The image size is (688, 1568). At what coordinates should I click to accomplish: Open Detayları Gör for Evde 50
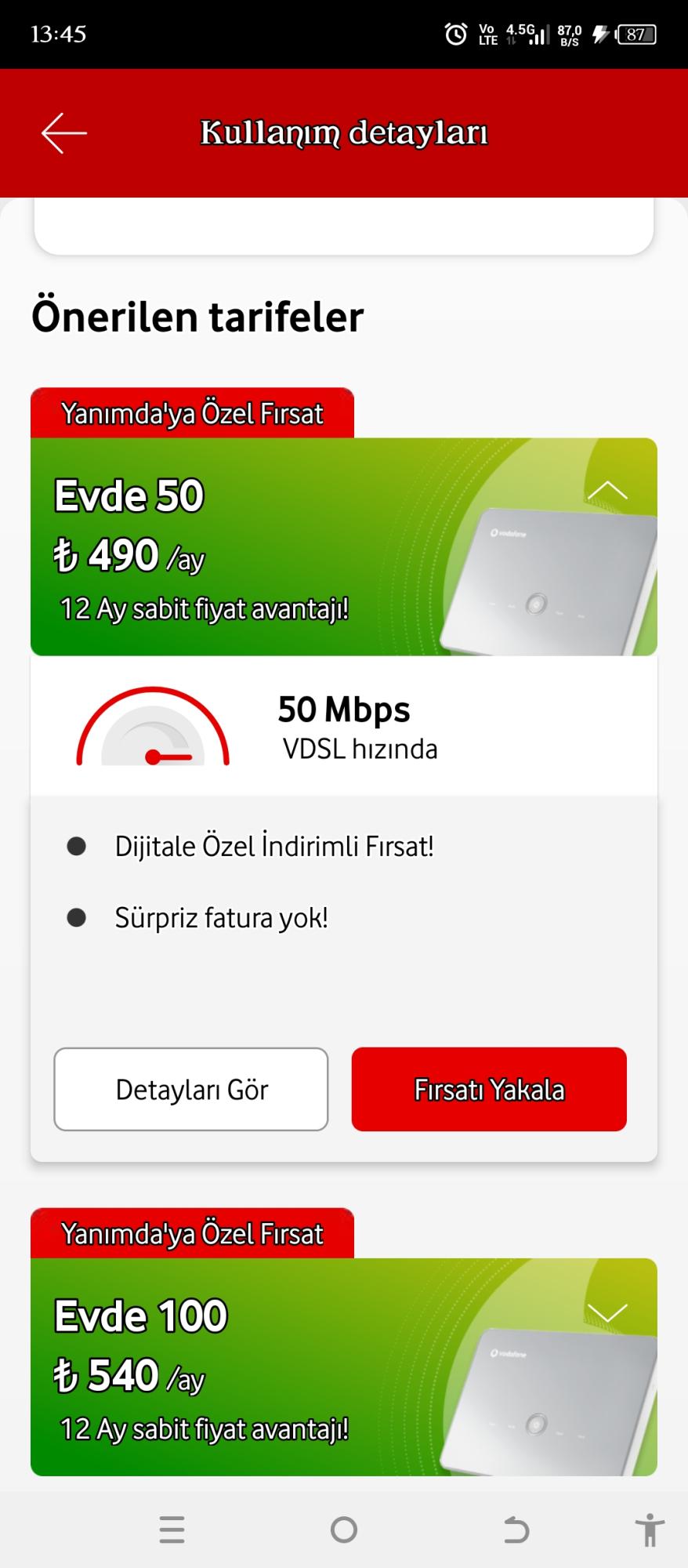tap(190, 1089)
